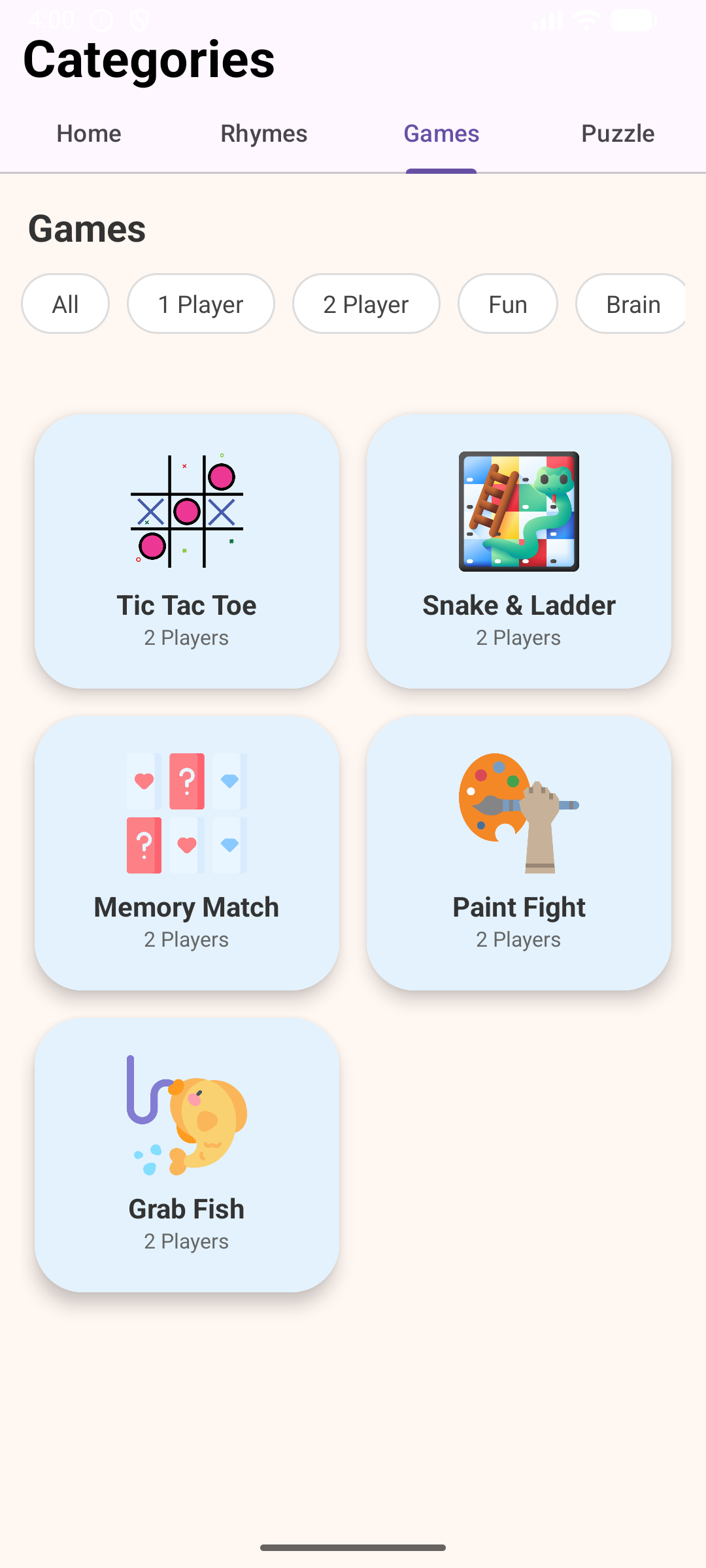Image resolution: width=706 pixels, height=1568 pixels.
Task: Choose the Fun filter chip
Action: point(508,304)
